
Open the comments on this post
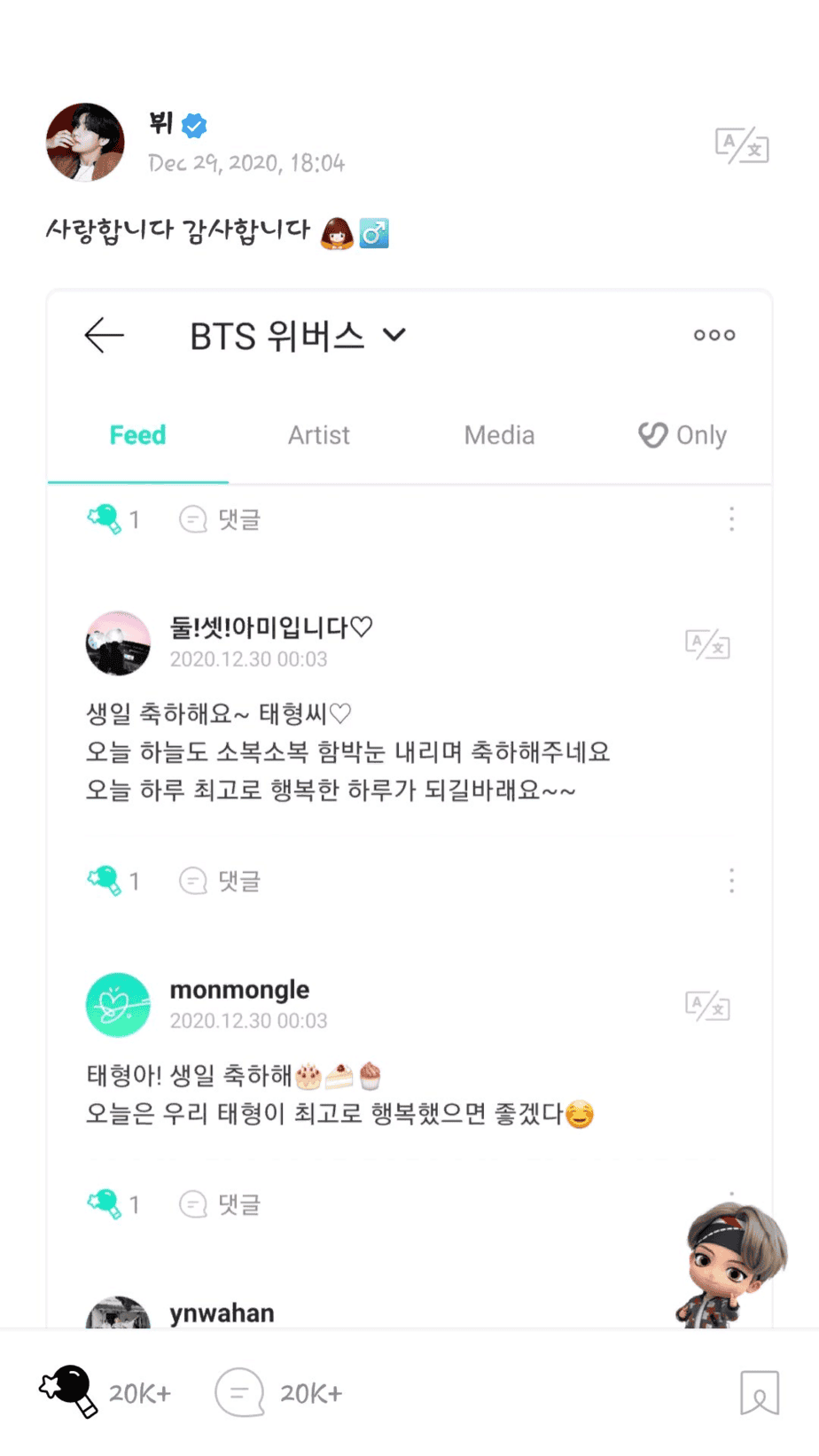(240, 1392)
